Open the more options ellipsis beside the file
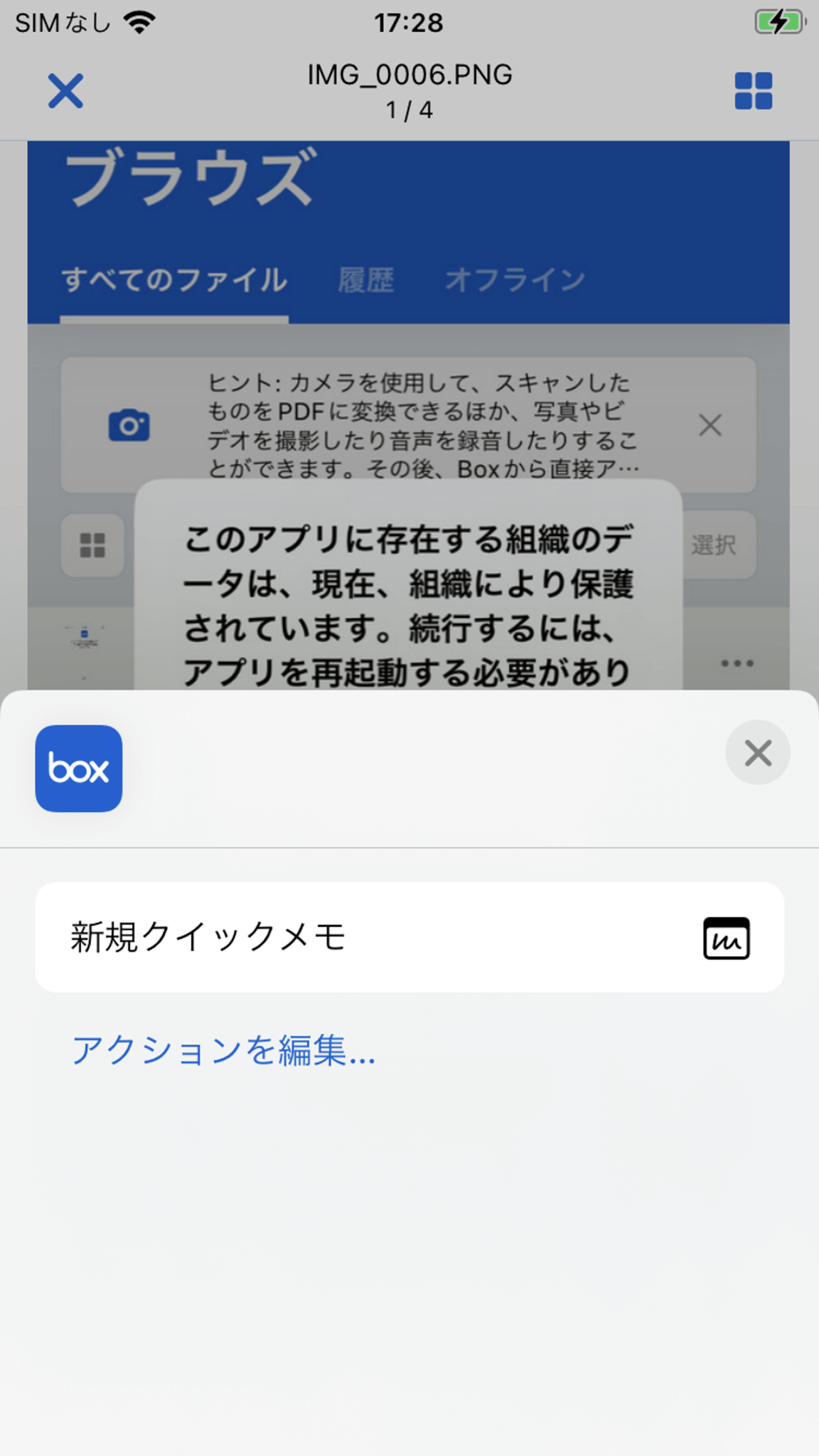Viewport: 819px width, 1456px height. point(737,663)
